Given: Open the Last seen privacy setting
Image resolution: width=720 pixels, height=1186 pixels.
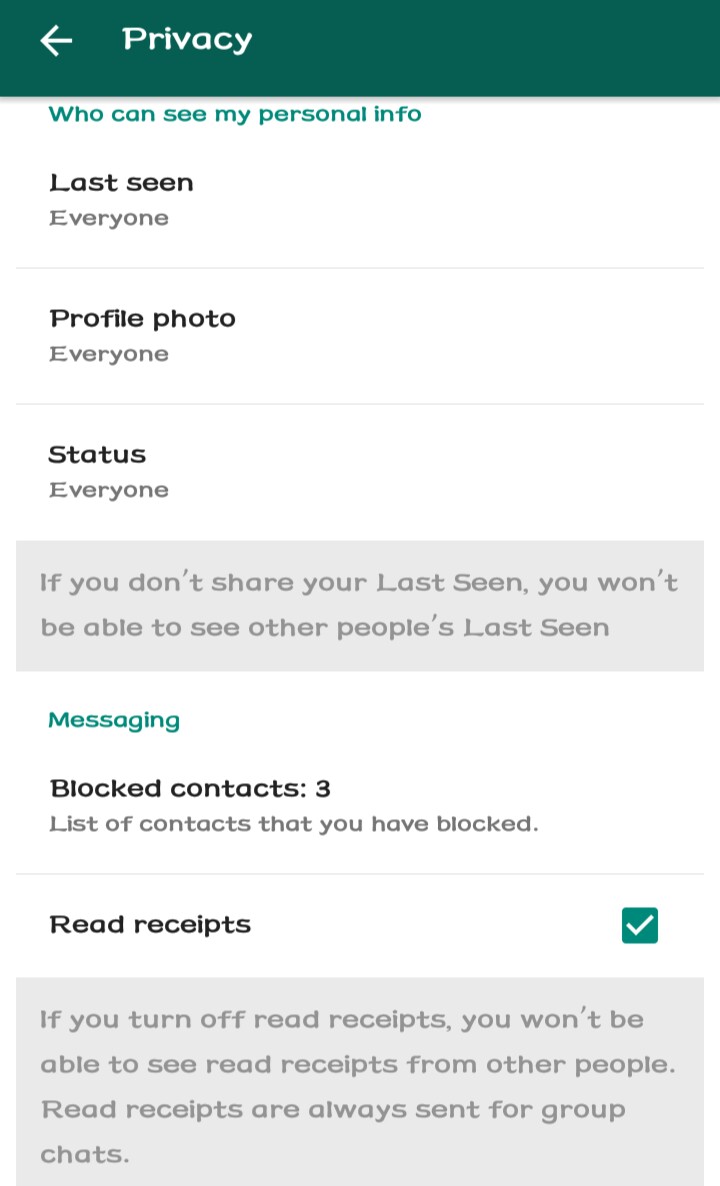Looking at the screenshot, I should coord(360,200).
